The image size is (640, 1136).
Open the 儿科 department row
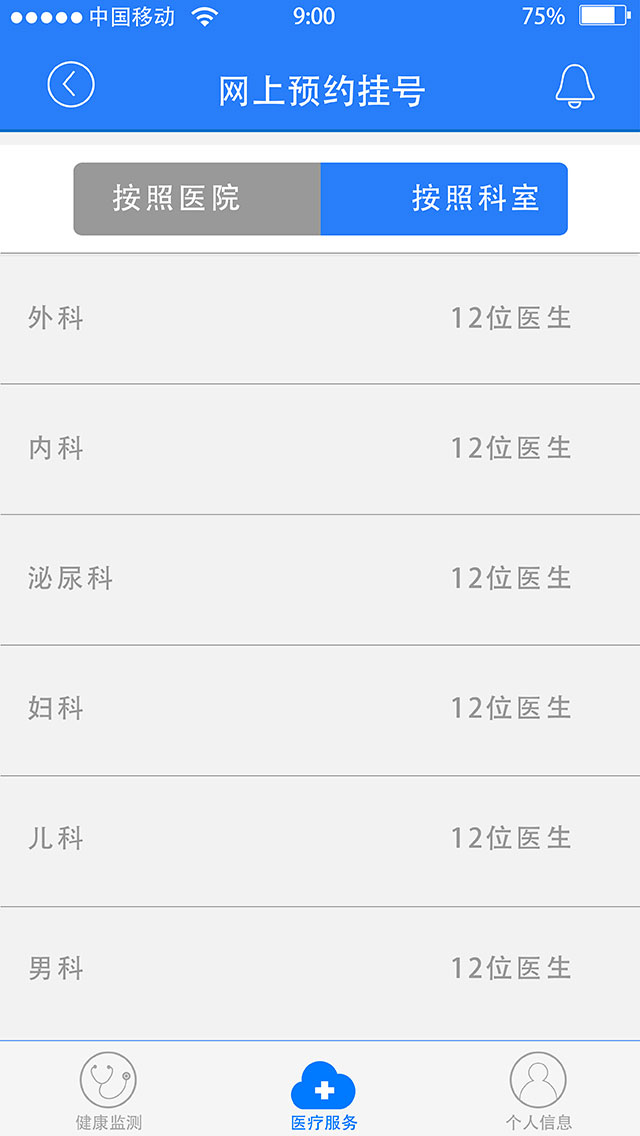(320, 840)
